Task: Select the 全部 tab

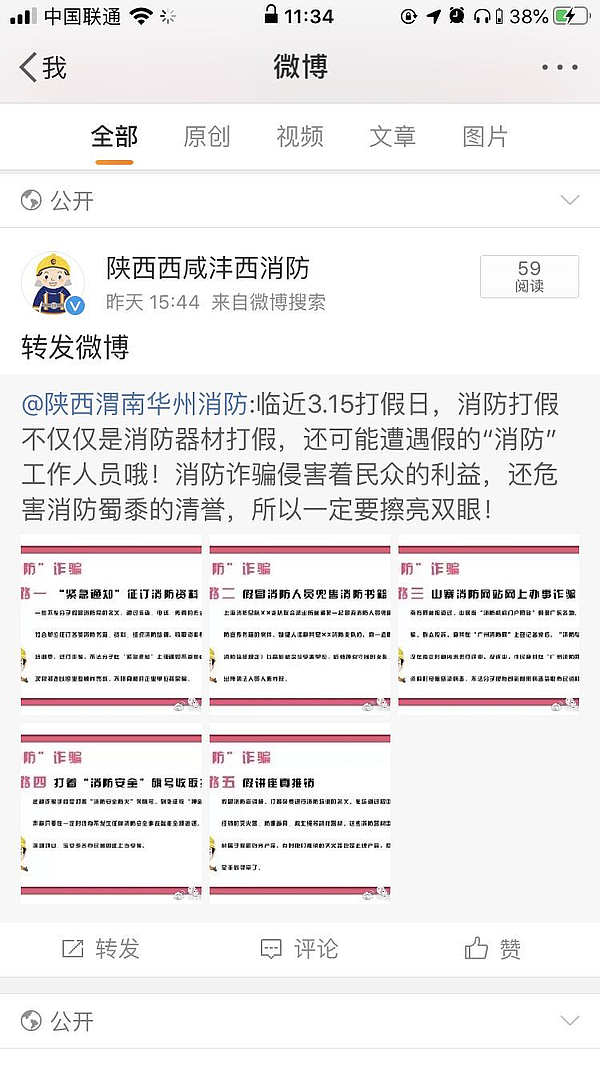Action: [x=114, y=137]
